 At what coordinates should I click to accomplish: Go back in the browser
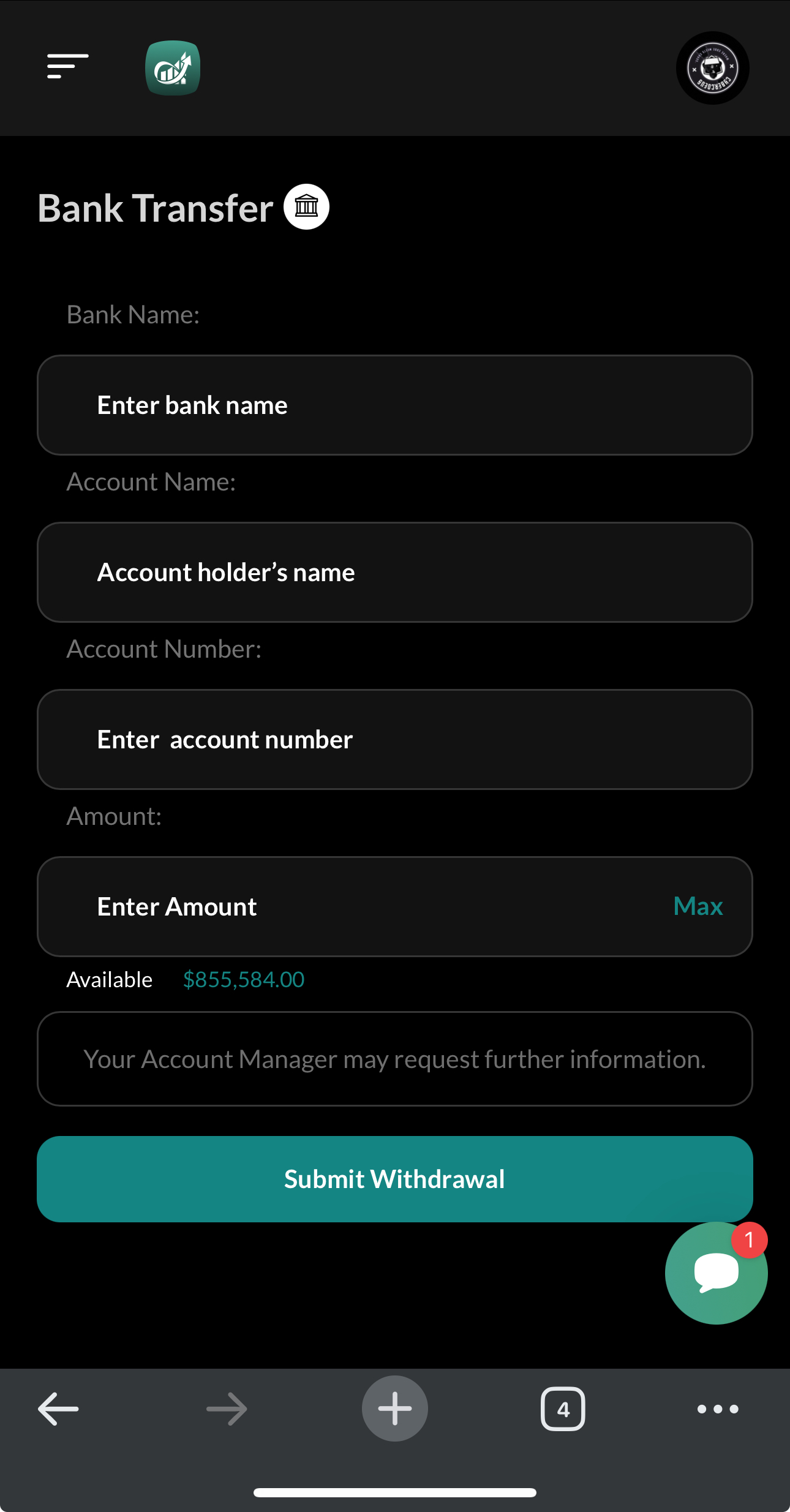58,1409
